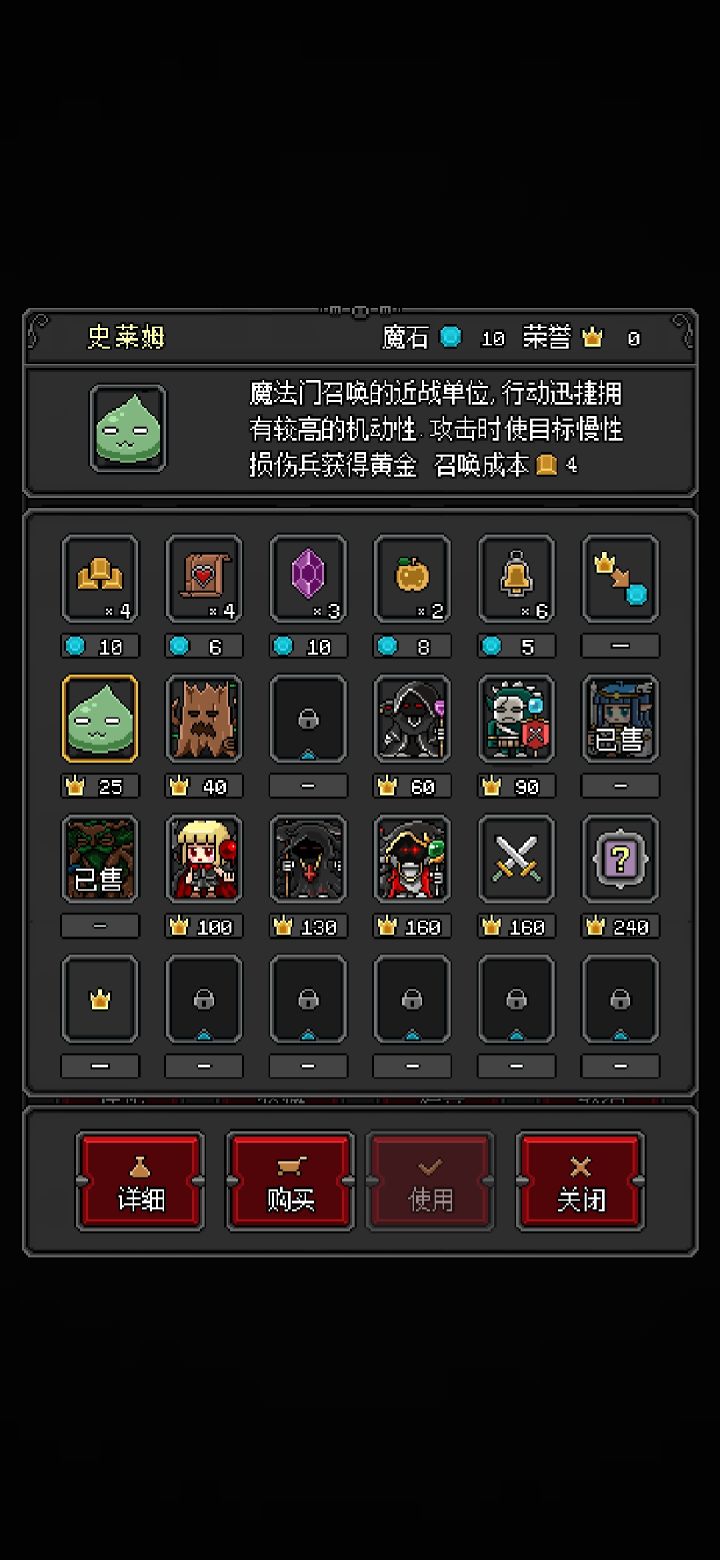
Task: Select the treant unit costing 40 honor
Action: pyautogui.click(x=203, y=719)
